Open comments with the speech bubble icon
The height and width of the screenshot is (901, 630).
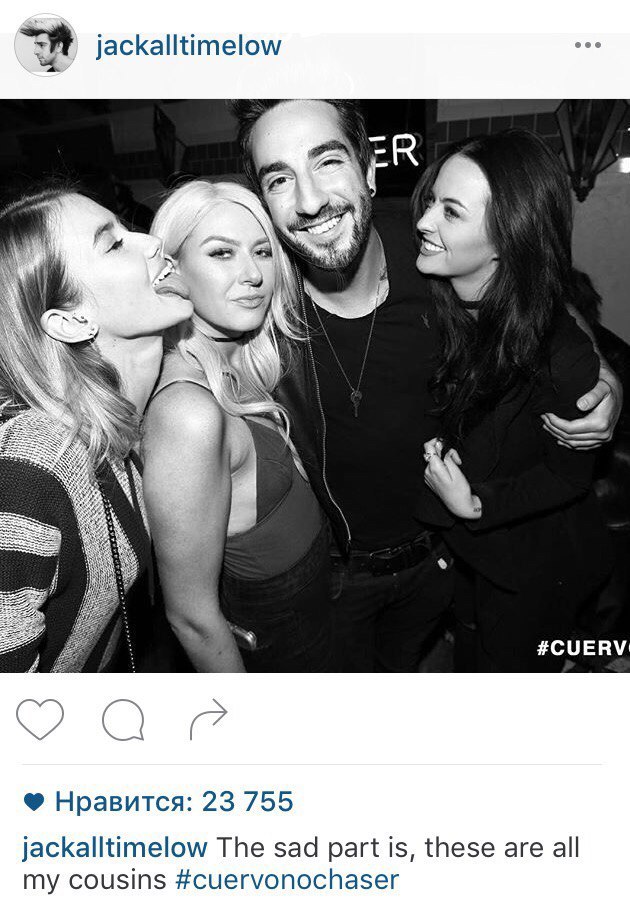(123, 720)
